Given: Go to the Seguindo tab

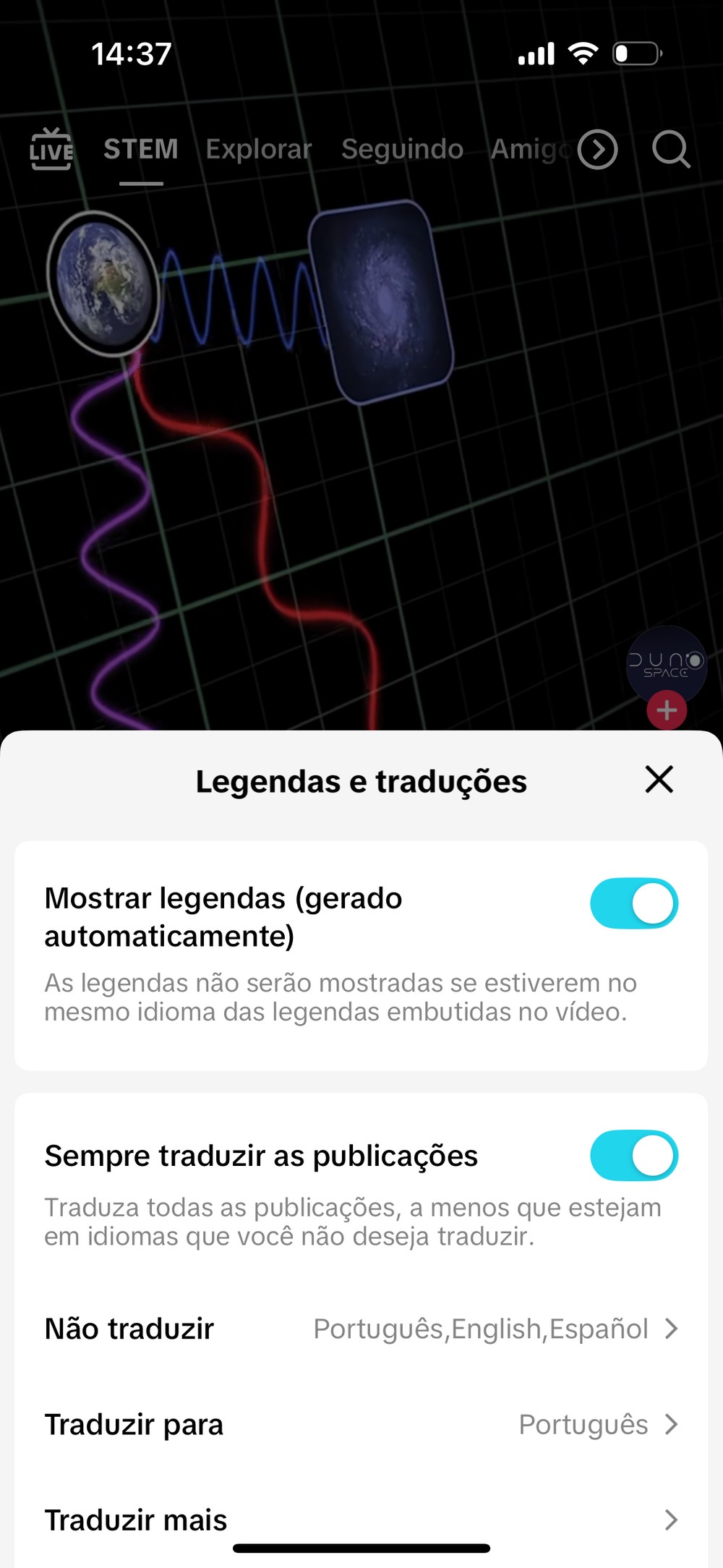Looking at the screenshot, I should pyautogui.click(x=402, y=150).
